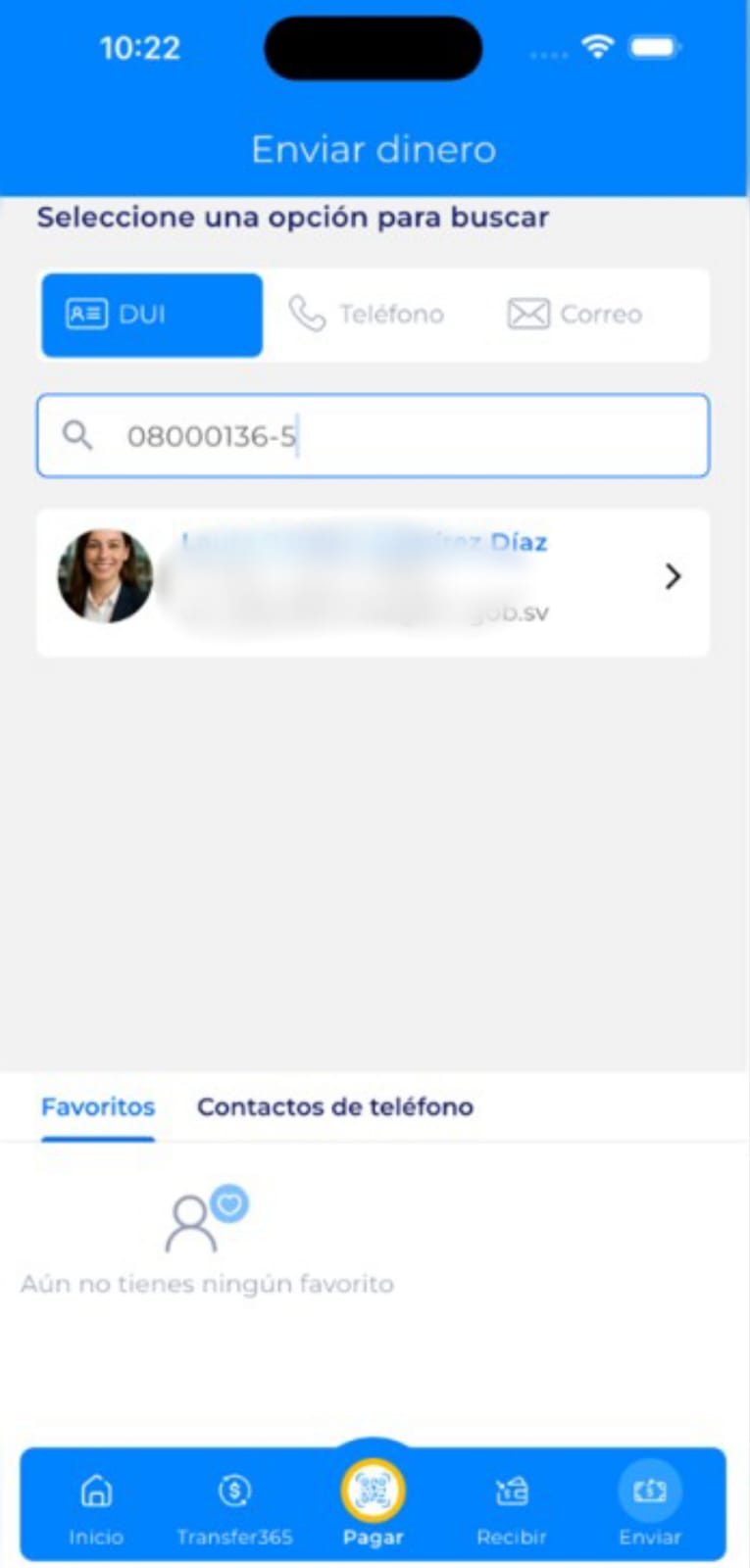
Task: Go to the Inicio tab
Action: [96, 1507]
